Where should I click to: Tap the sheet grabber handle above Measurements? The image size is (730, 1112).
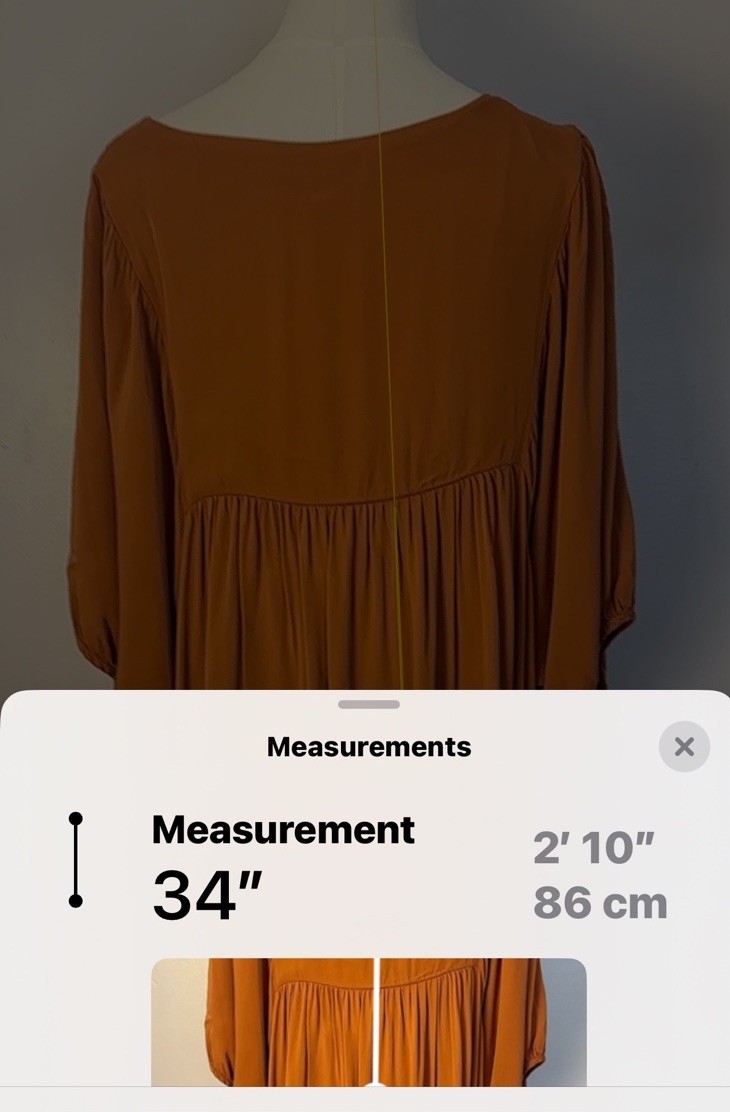pos(368,704)
